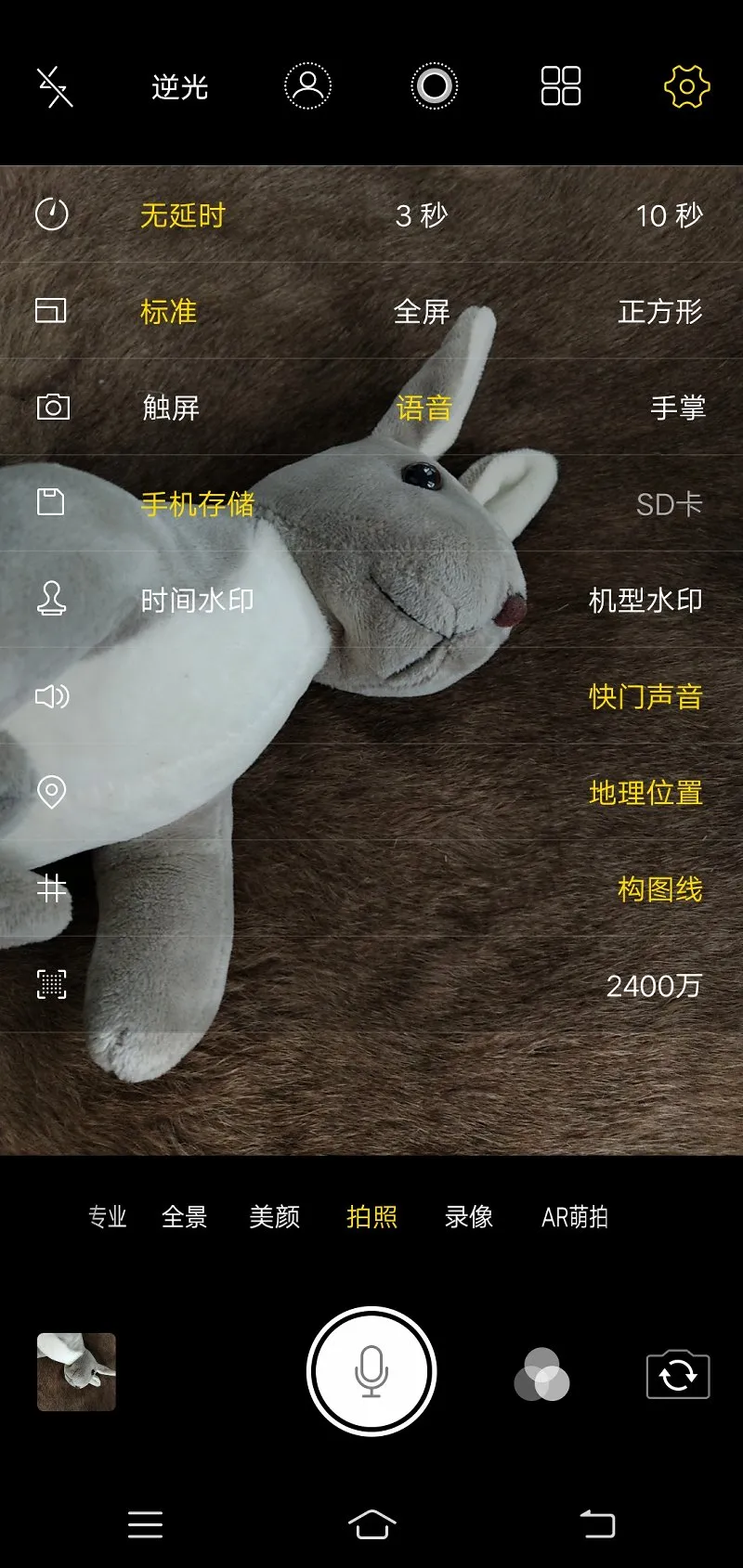Toggle 快门声音 shutter sound

pyautogui.click(x=645, y=696)
